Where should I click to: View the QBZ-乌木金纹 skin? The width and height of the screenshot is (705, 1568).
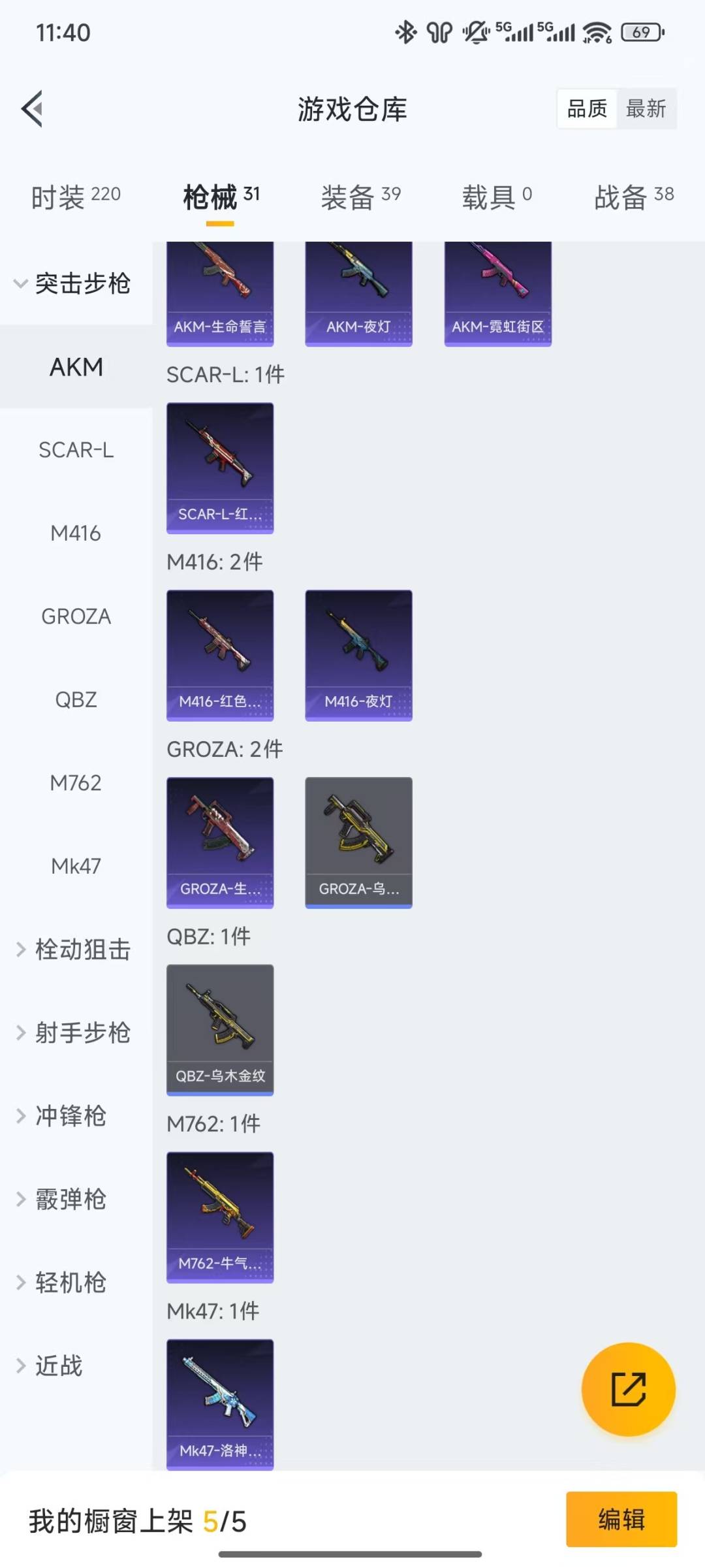coord(220,1029)
